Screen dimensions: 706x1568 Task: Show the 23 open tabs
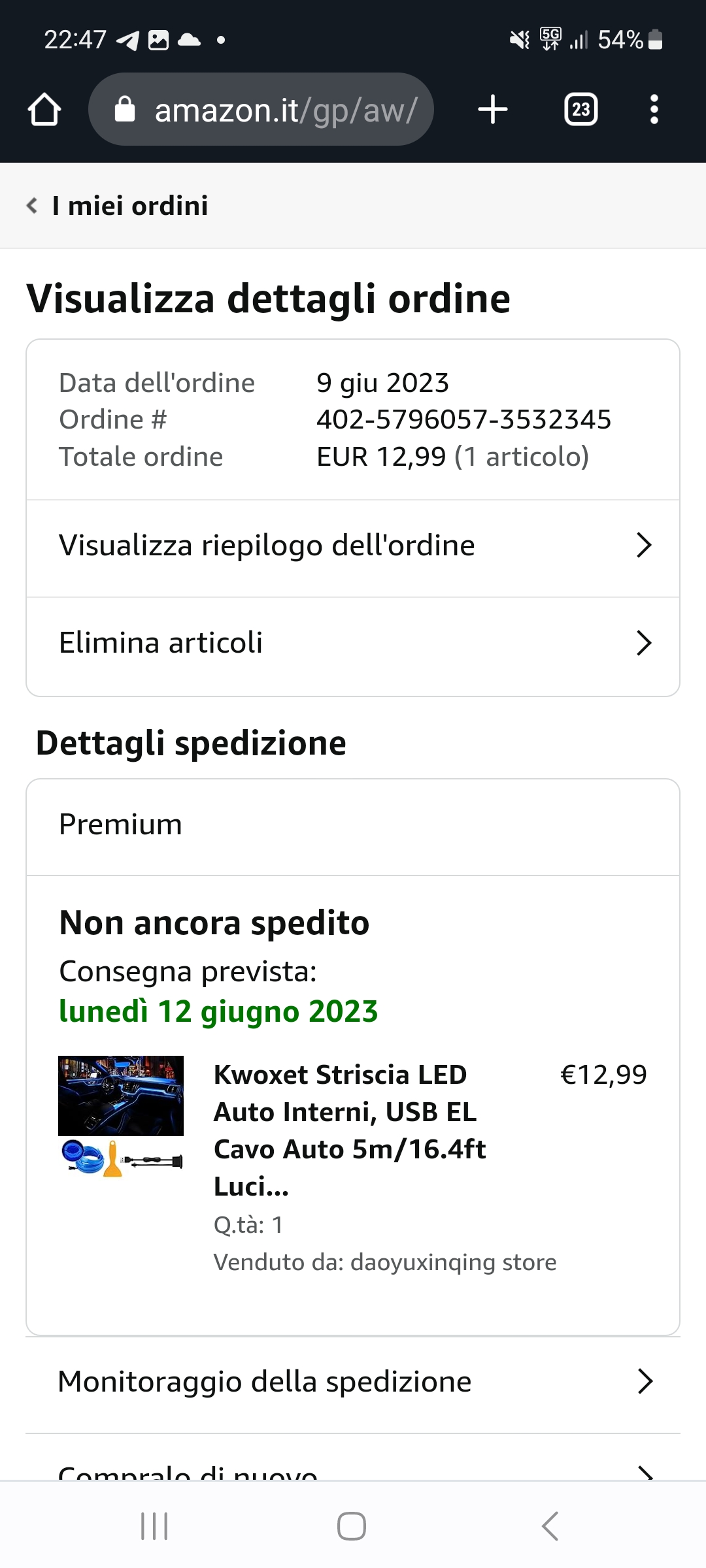(581, 109)
